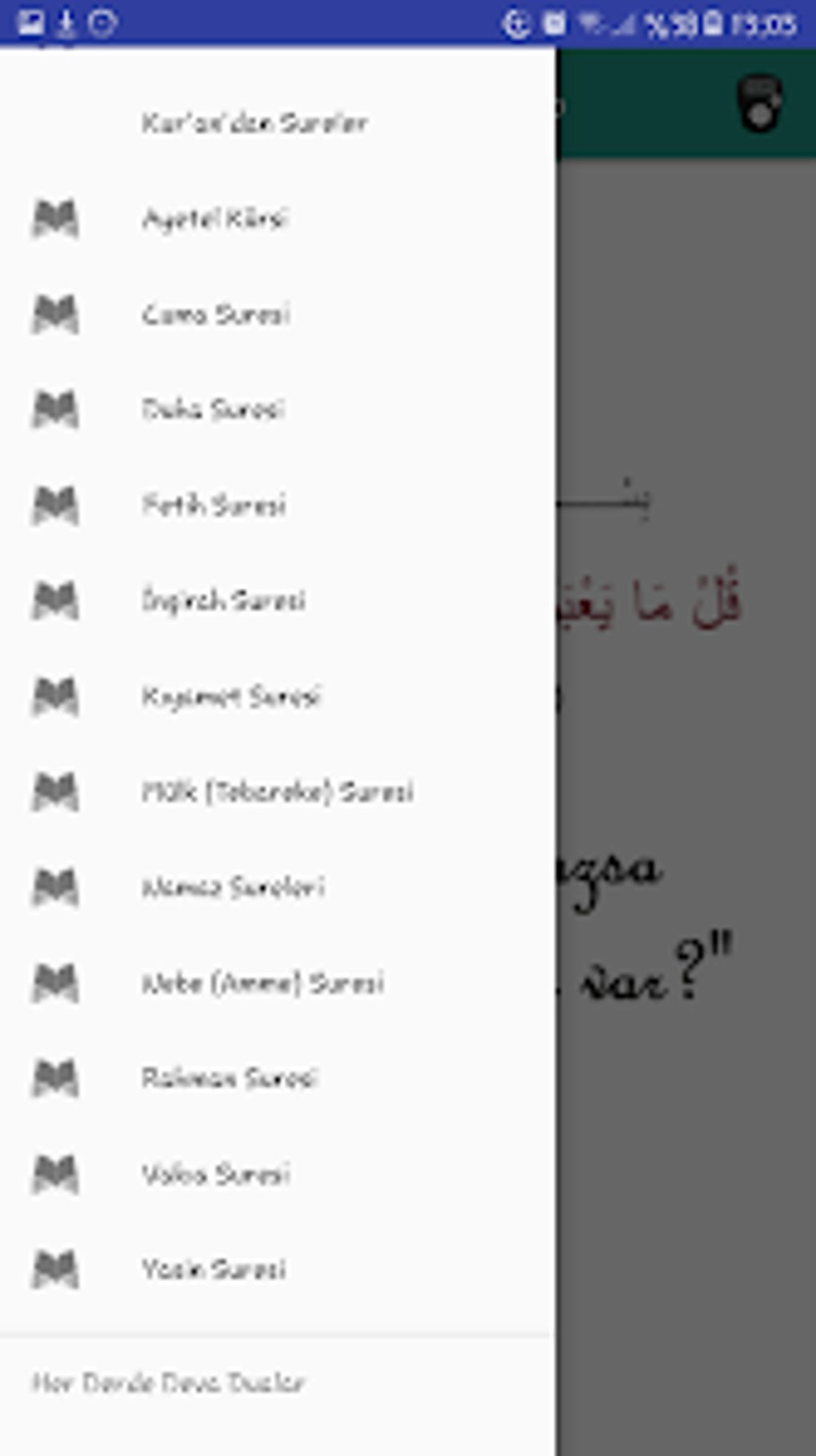Choose İnşirah Suresi
This screenshot has height=1456, width=816.
click(x=278, y=600)
